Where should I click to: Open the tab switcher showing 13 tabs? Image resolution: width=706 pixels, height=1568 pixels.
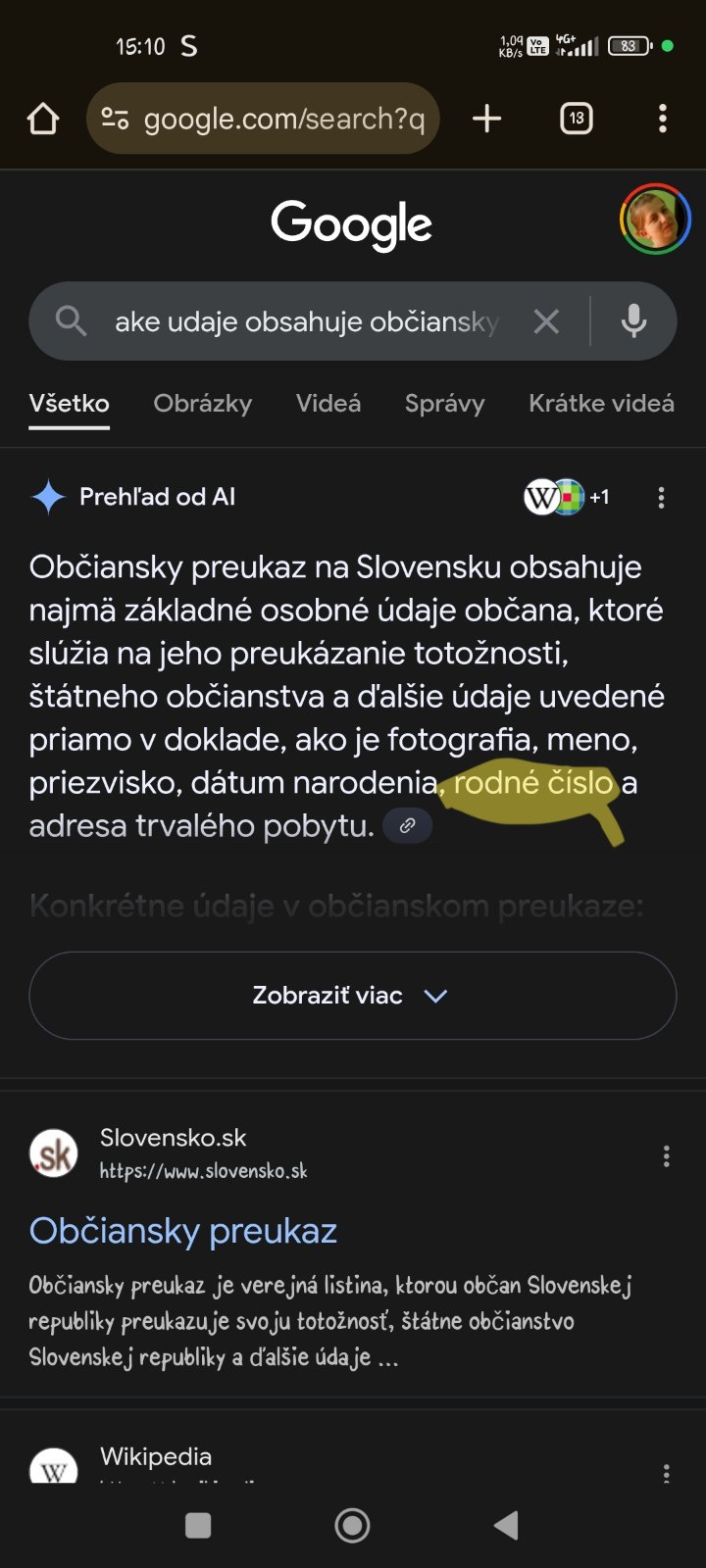576,120
